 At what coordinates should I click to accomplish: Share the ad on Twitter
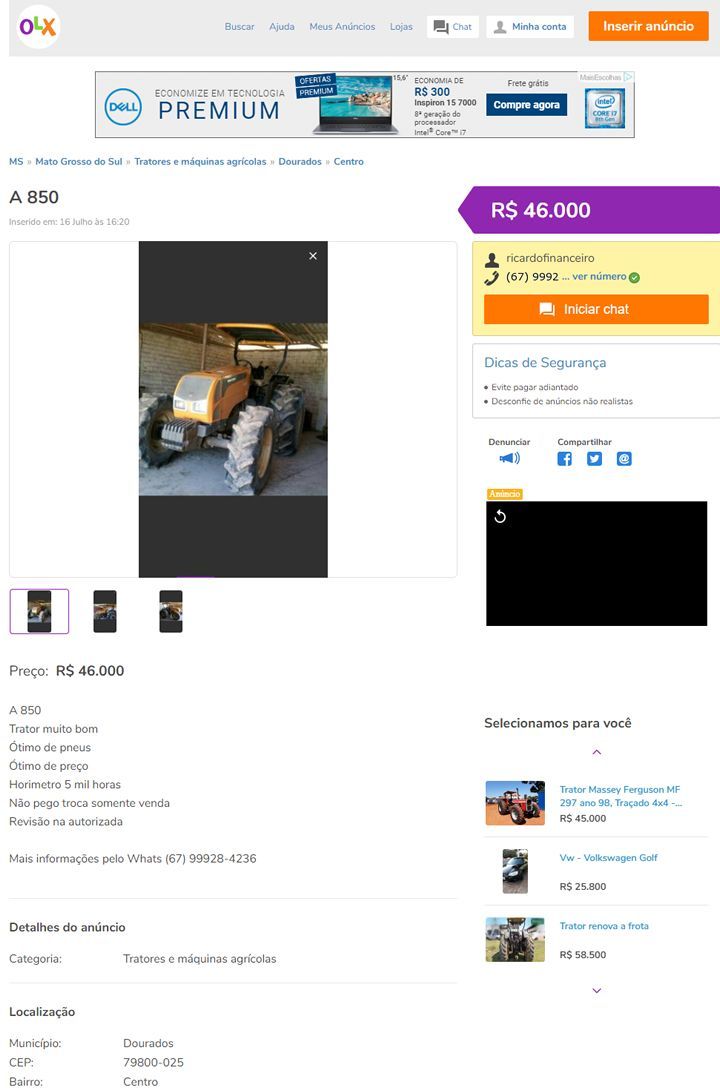tap(594, 459)
